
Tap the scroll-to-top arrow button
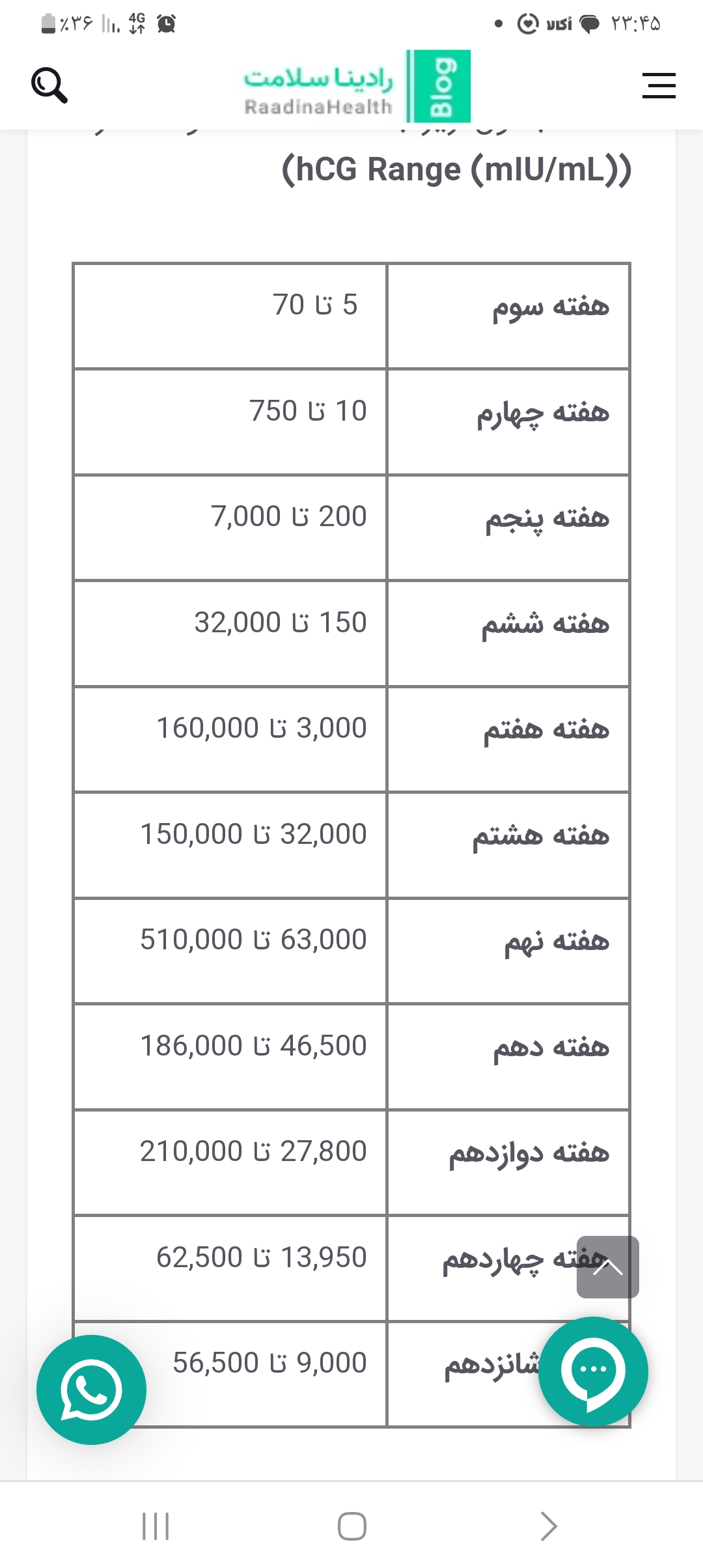point(608,1267)
